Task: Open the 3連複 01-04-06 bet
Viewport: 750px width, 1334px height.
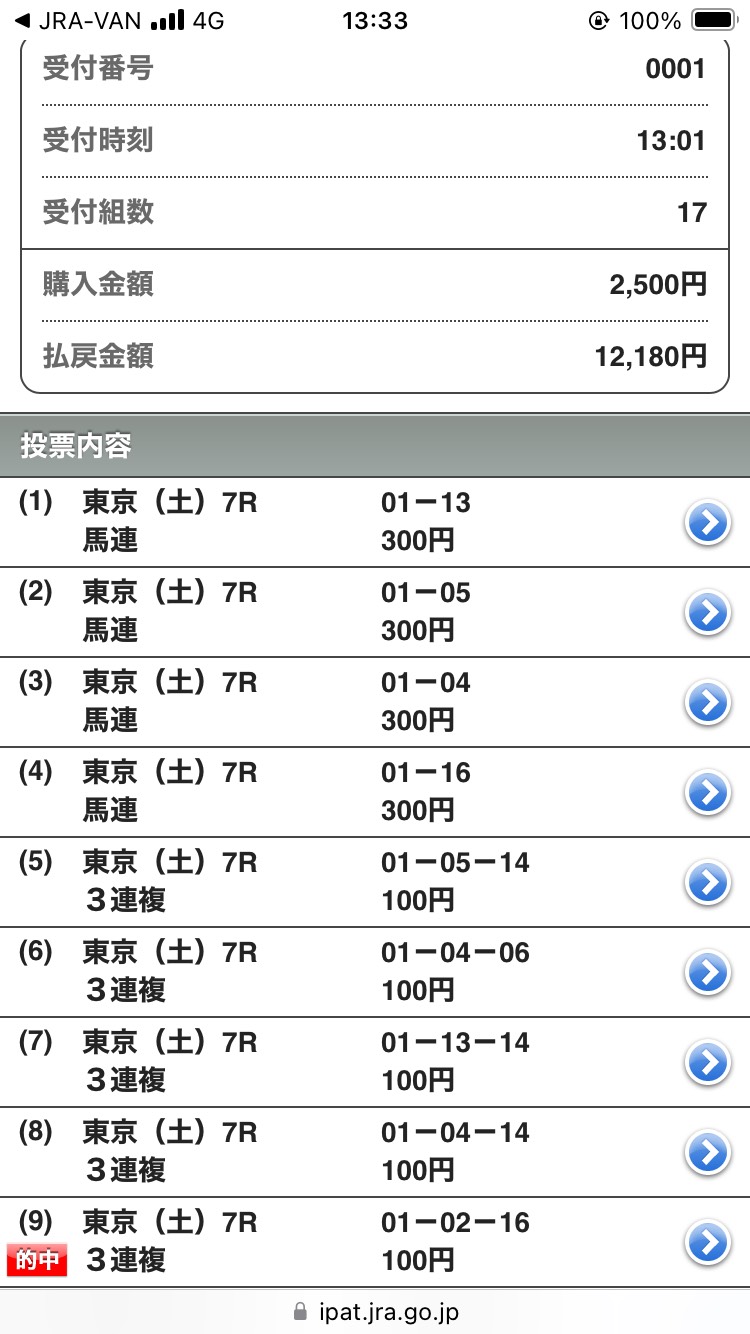Action: click(708, 972)
